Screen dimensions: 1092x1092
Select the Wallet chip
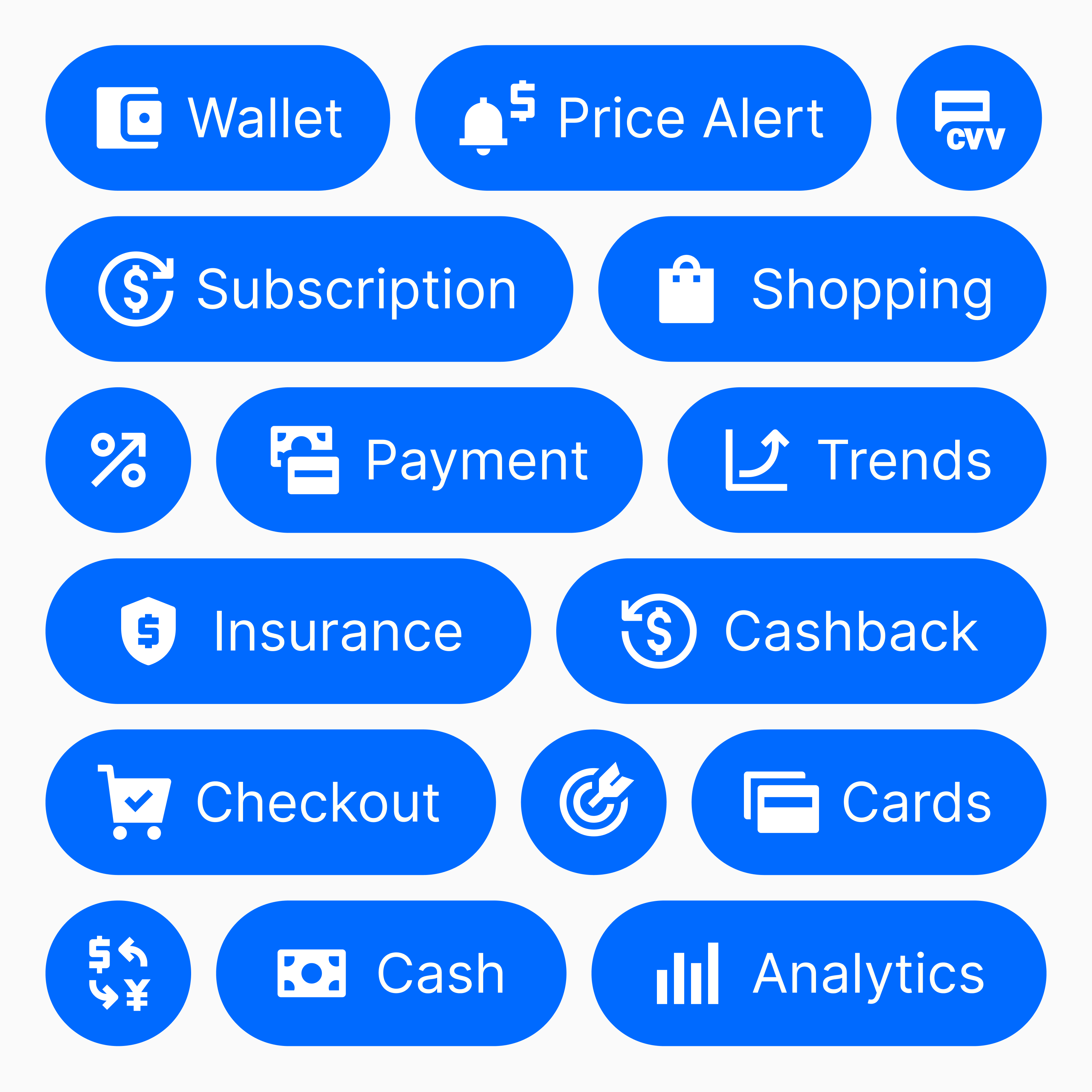pos(218,118)
